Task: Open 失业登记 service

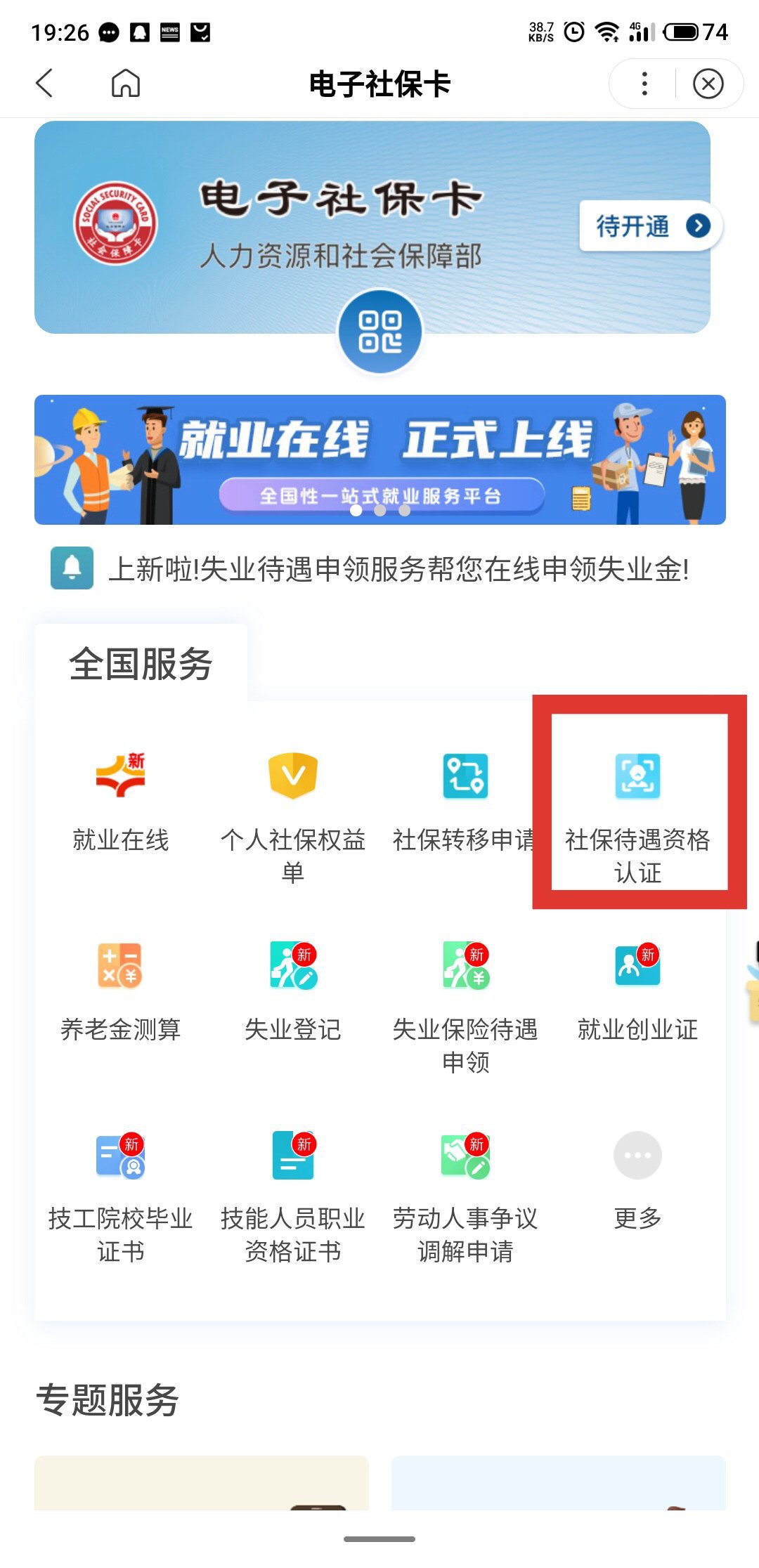Action: pos(293,989)
